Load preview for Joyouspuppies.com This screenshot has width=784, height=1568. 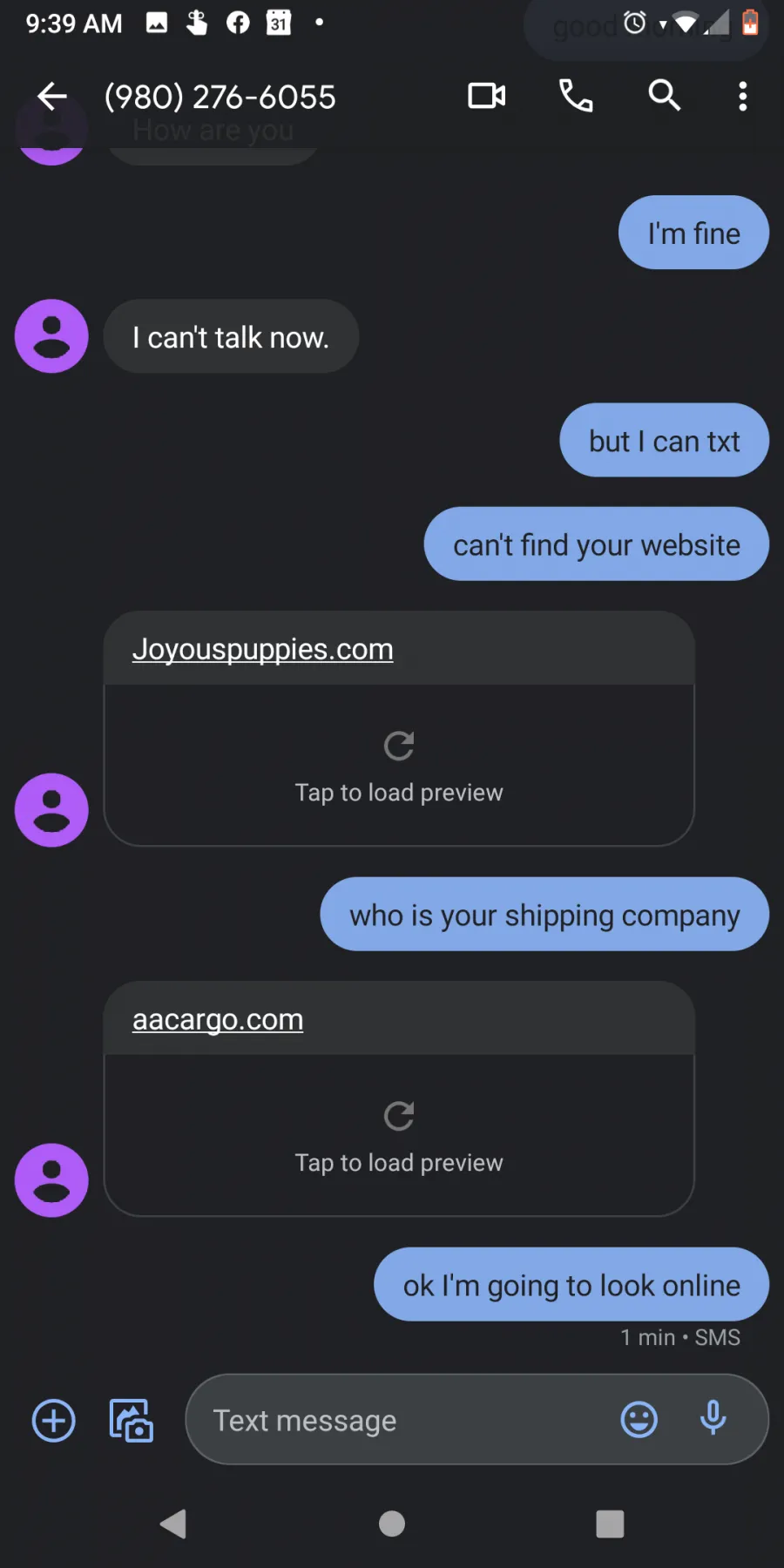pos(399,767)
